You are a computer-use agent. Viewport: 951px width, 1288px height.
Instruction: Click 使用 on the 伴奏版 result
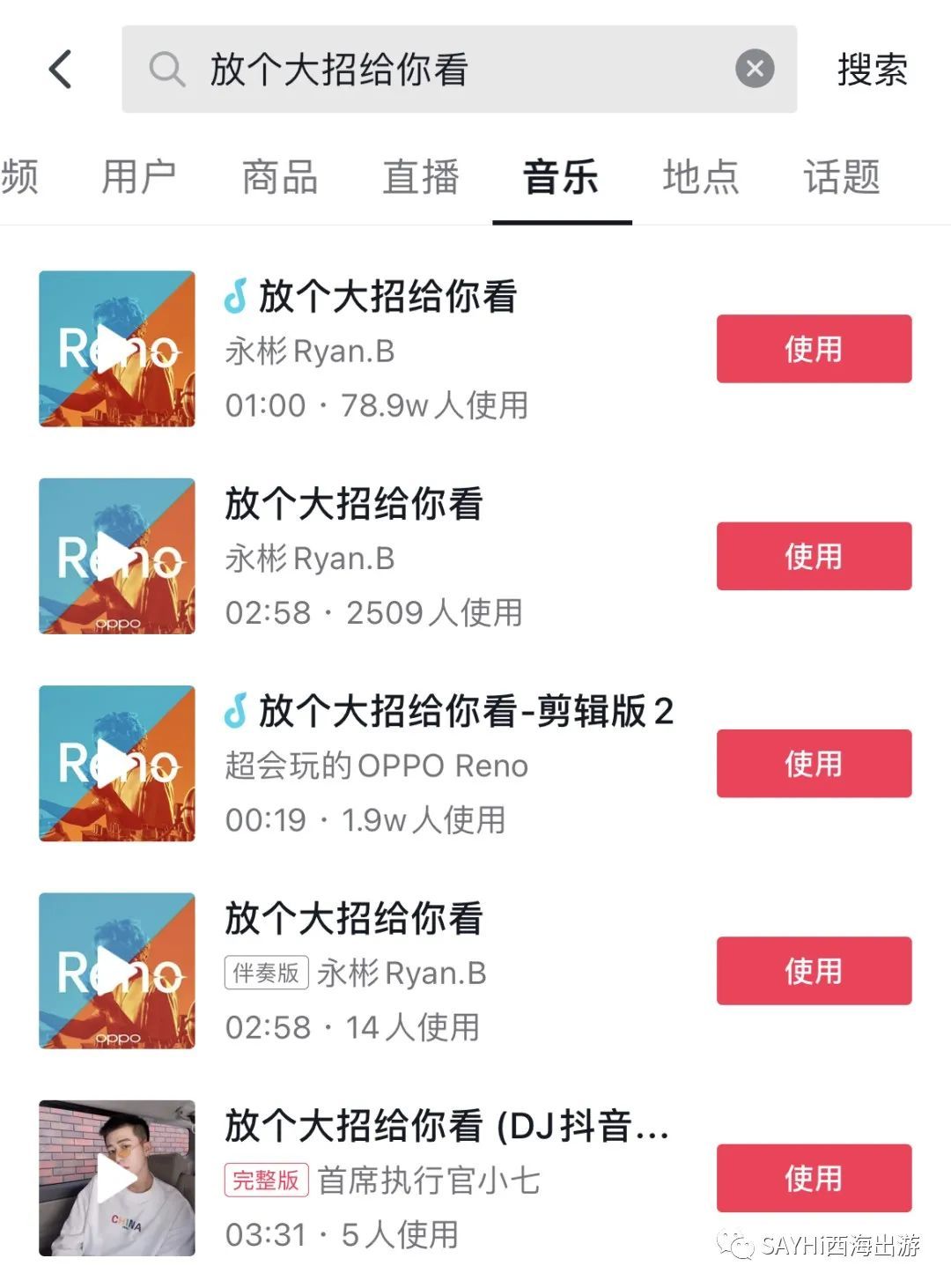click(x=813, y=972)
